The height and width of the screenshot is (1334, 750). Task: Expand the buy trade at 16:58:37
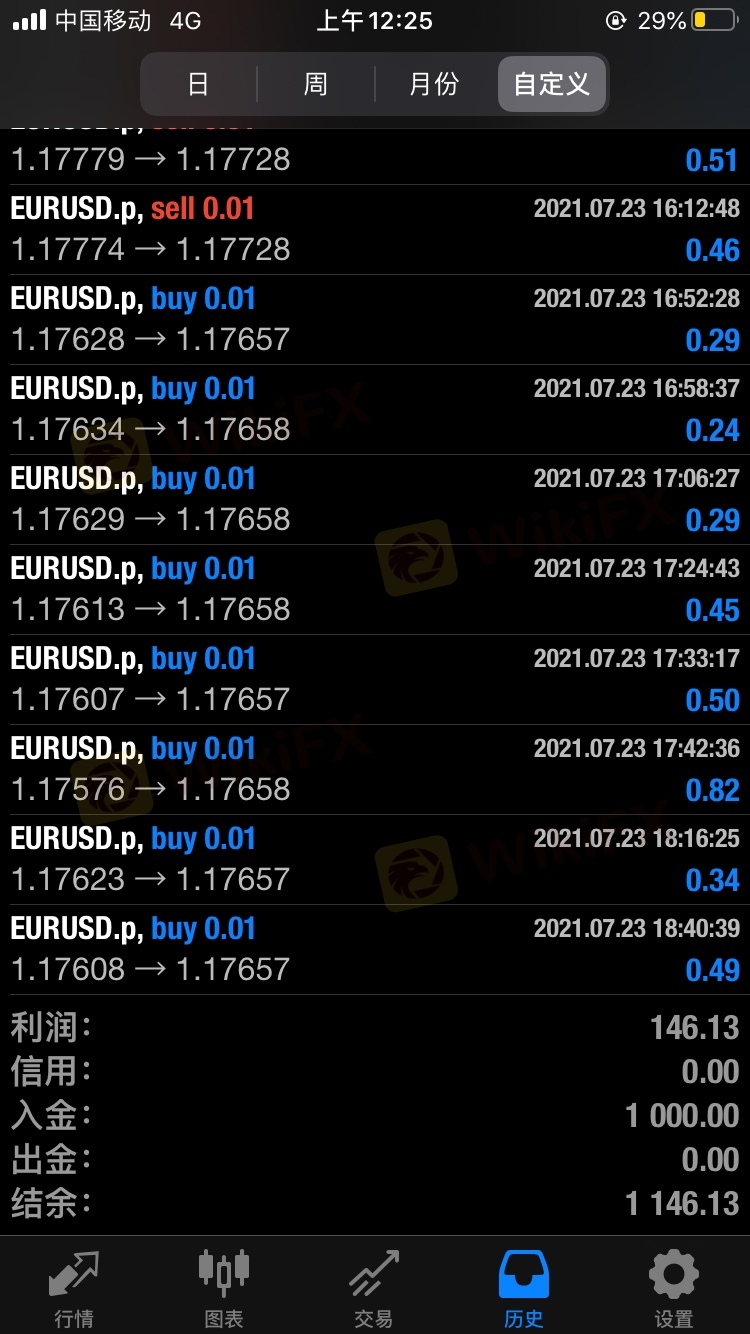click(375, 409)
